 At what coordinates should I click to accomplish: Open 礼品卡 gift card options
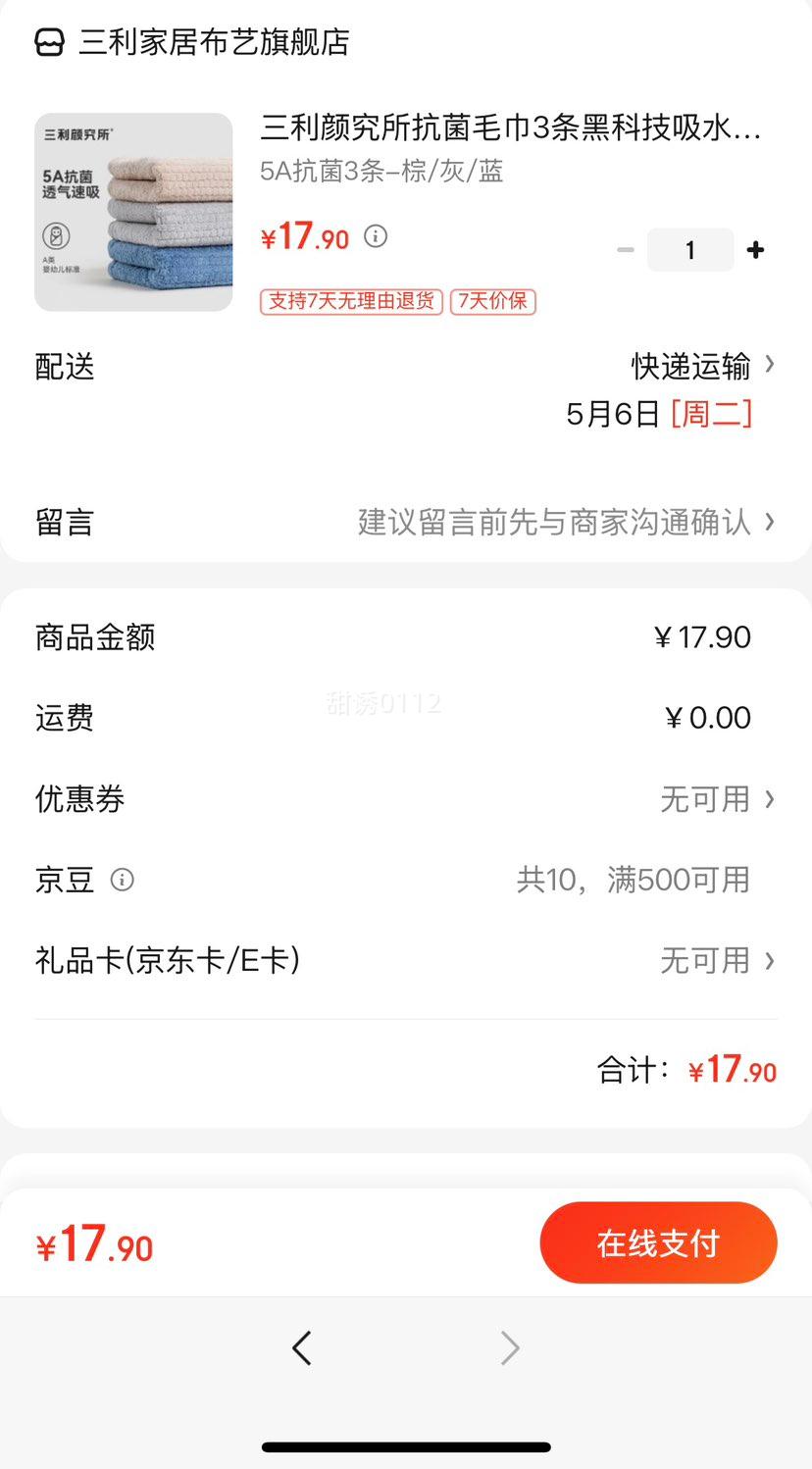click(x=716, y=960)
